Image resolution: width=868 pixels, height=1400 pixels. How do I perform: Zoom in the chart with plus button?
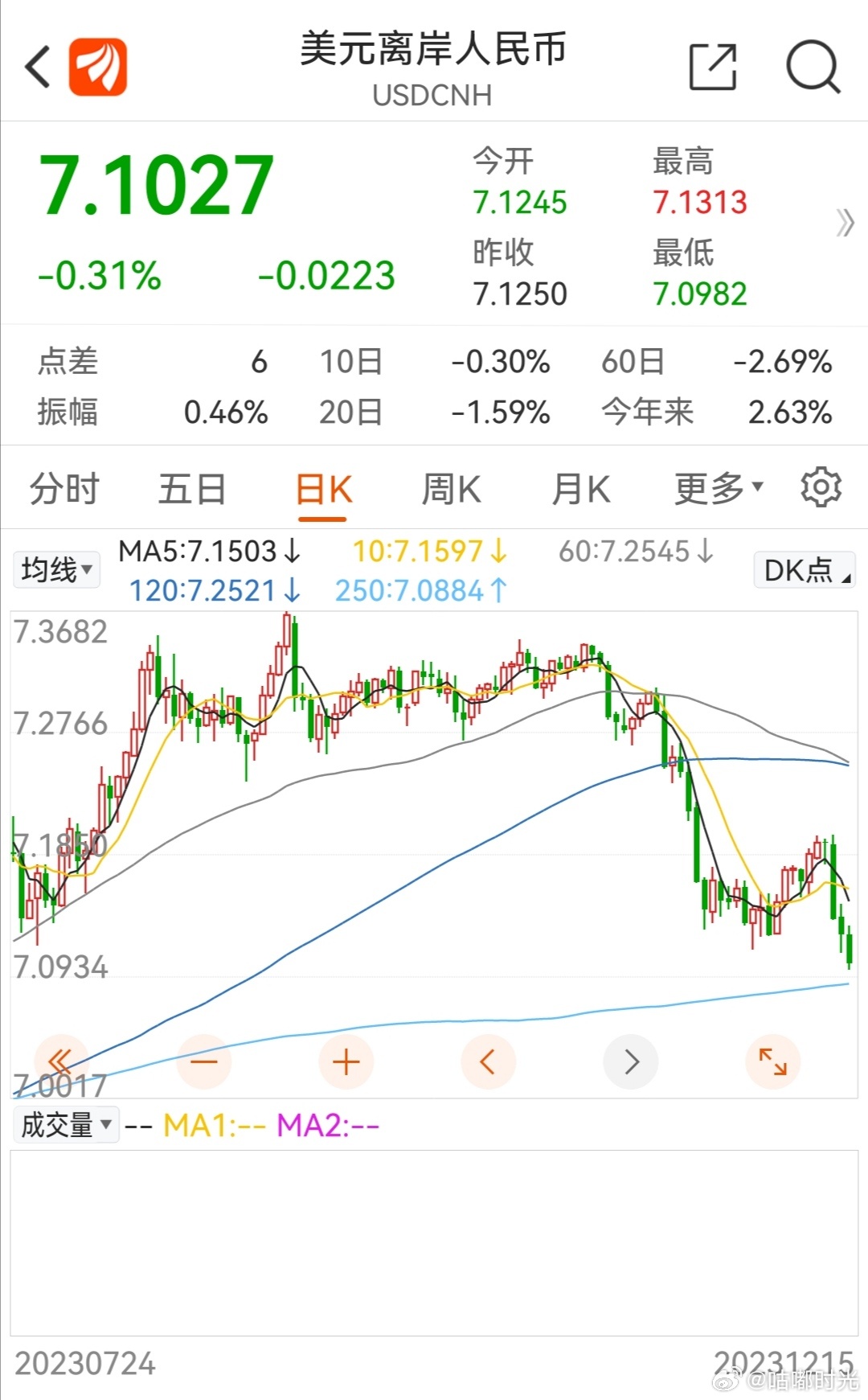[346, 1061]
